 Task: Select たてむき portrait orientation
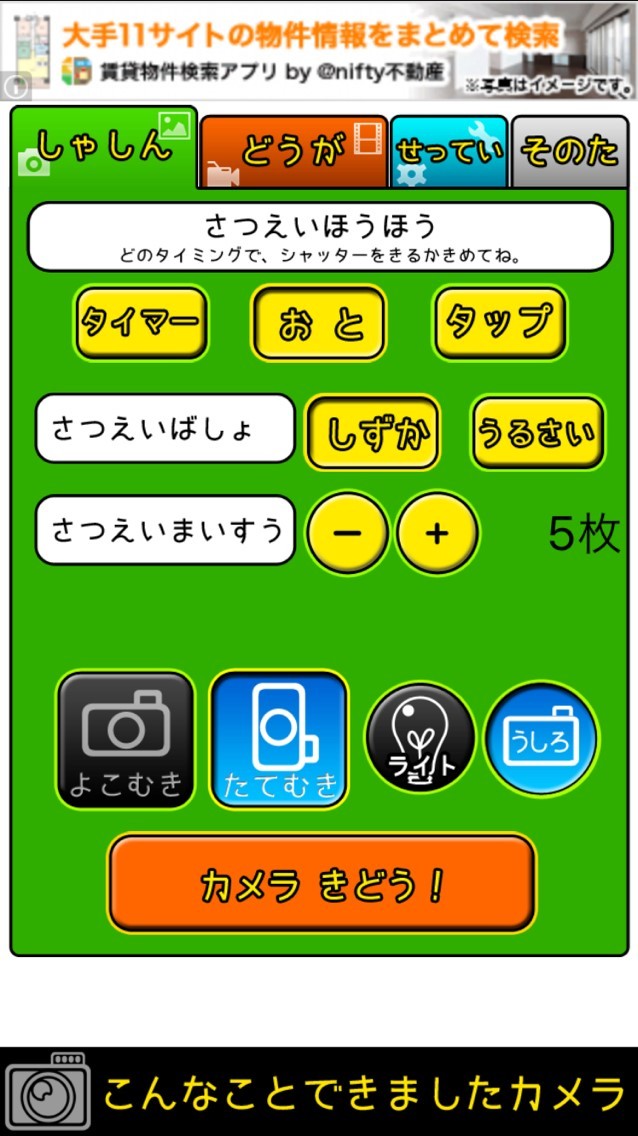point(279,739)
